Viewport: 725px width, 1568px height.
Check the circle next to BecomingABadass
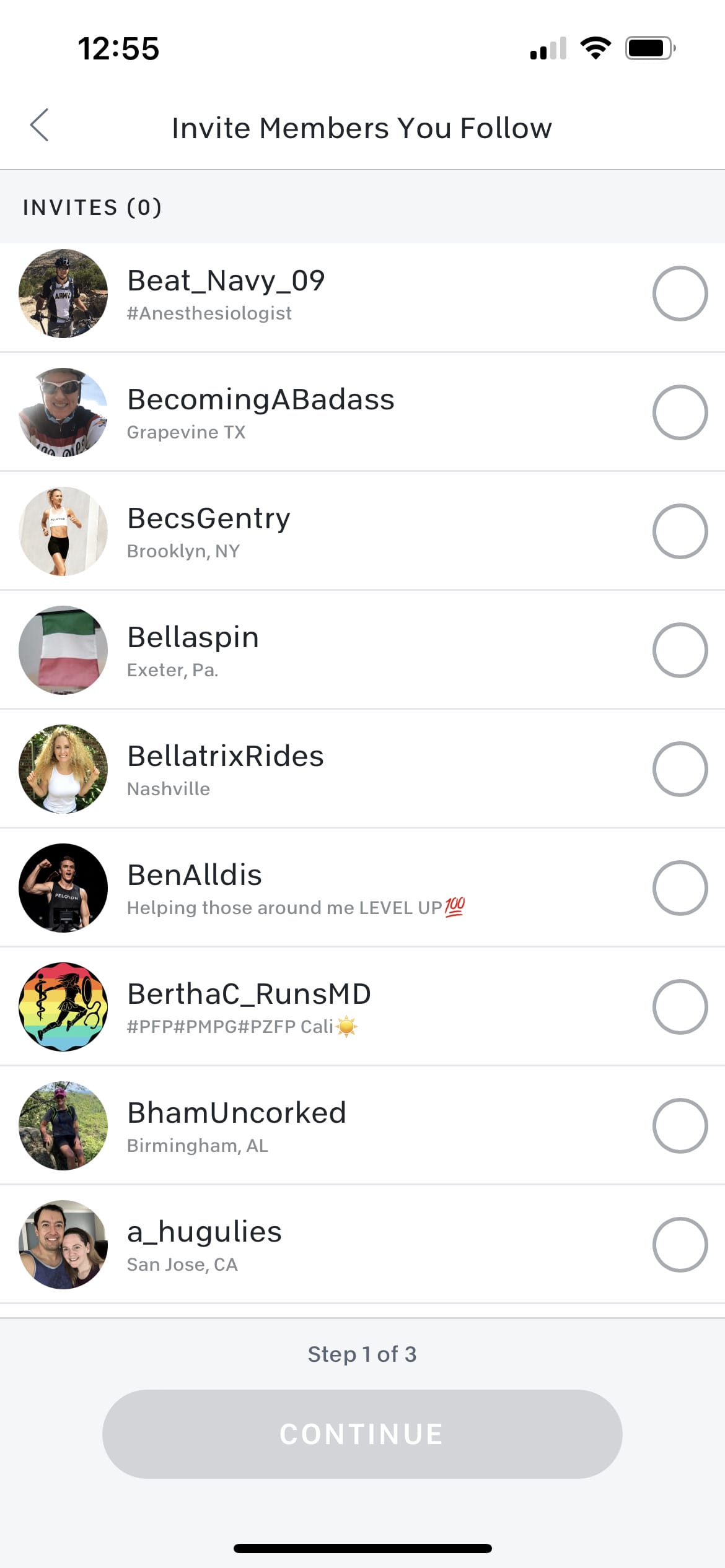[680, 412]
